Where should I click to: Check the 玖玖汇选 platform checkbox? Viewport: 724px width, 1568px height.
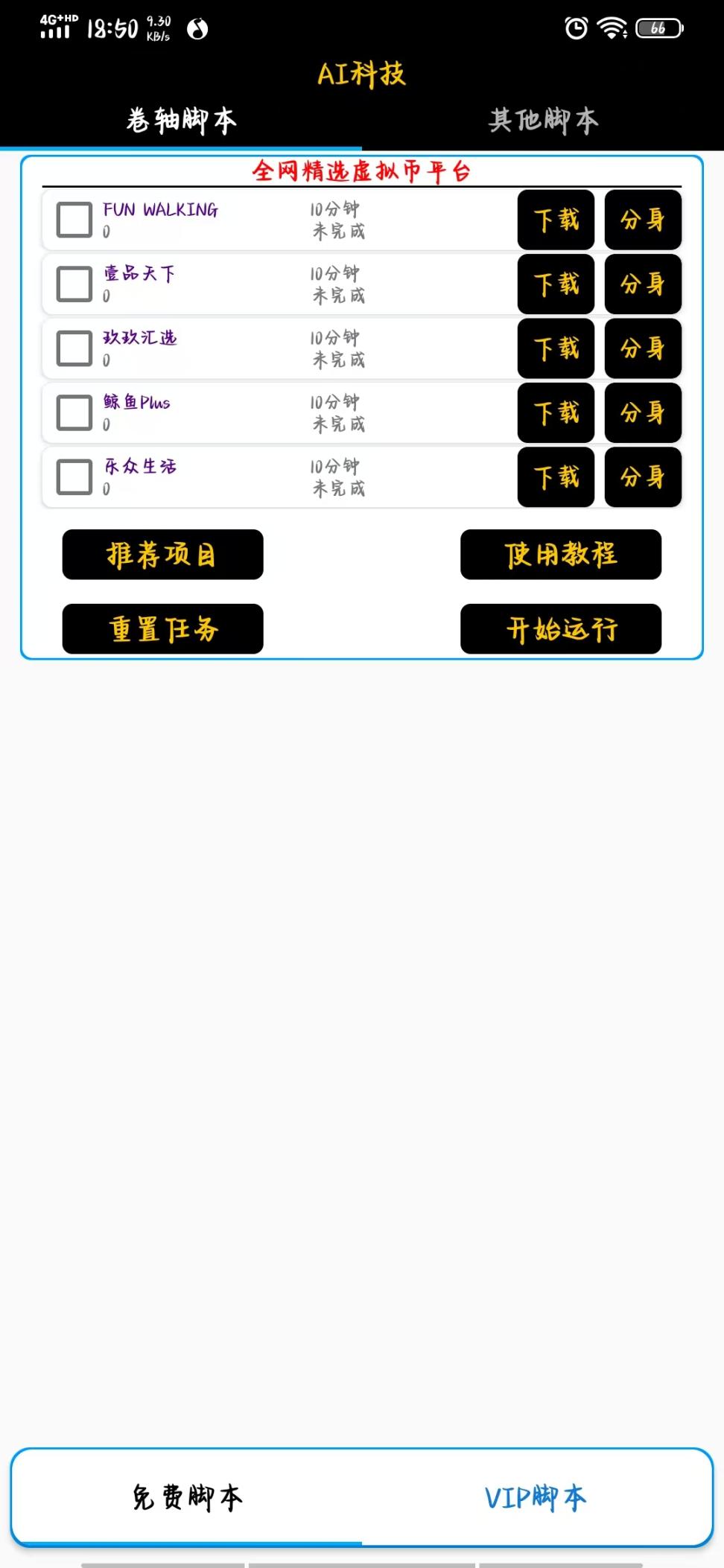(74, 348)
